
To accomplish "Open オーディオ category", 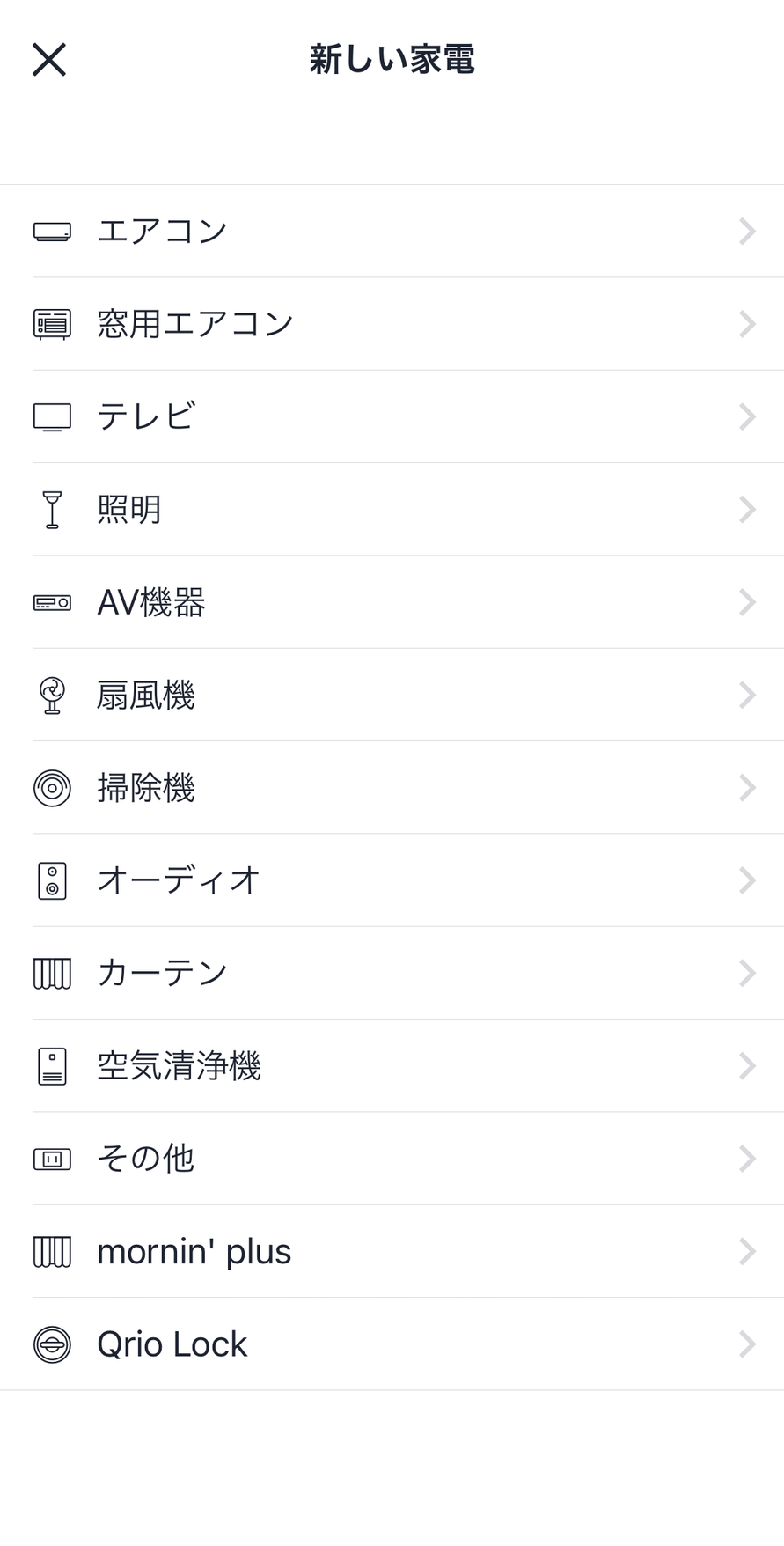I will 392,880.
